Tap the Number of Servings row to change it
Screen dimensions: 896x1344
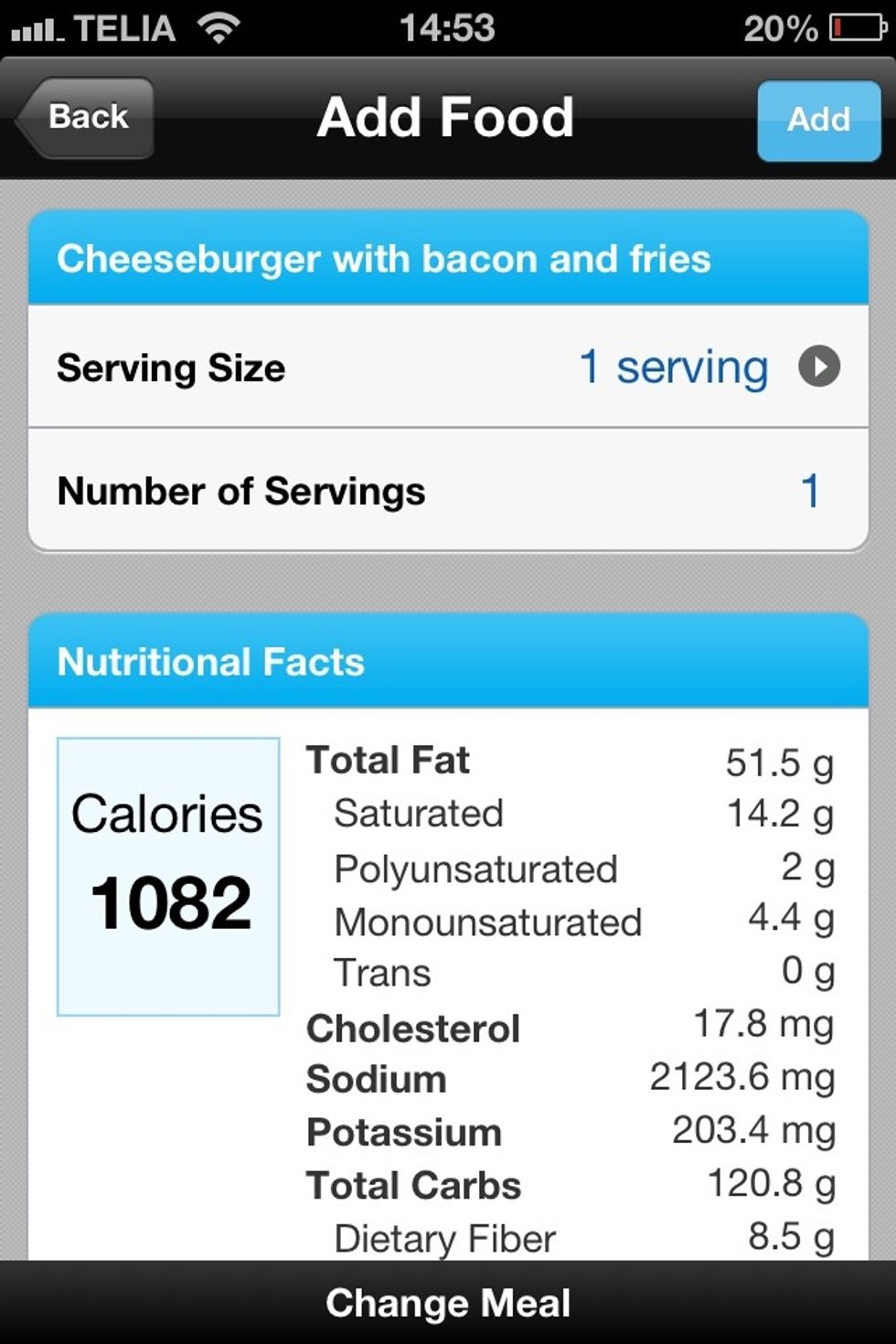click(448, 491)
